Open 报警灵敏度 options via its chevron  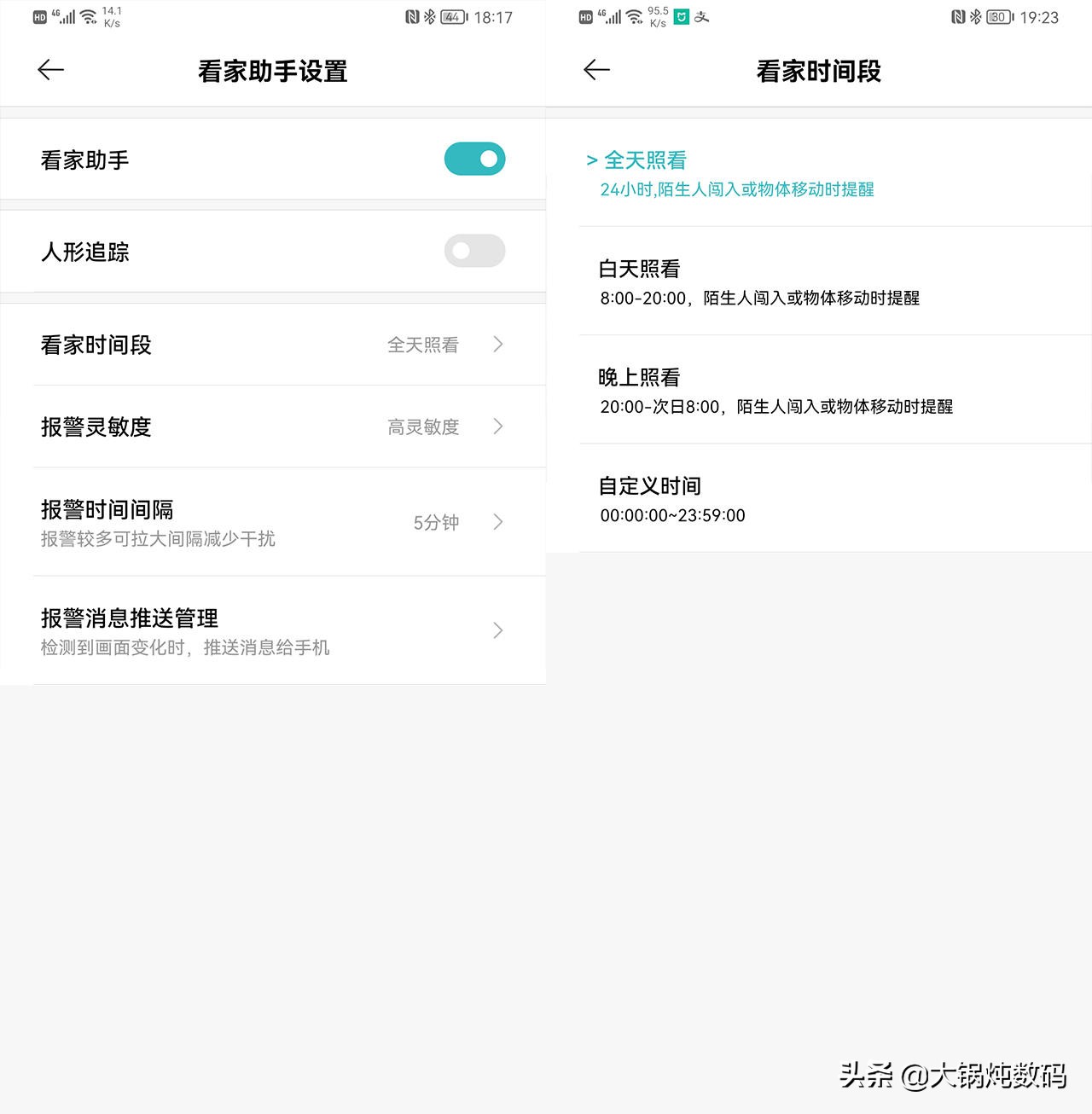coord(497,426)
